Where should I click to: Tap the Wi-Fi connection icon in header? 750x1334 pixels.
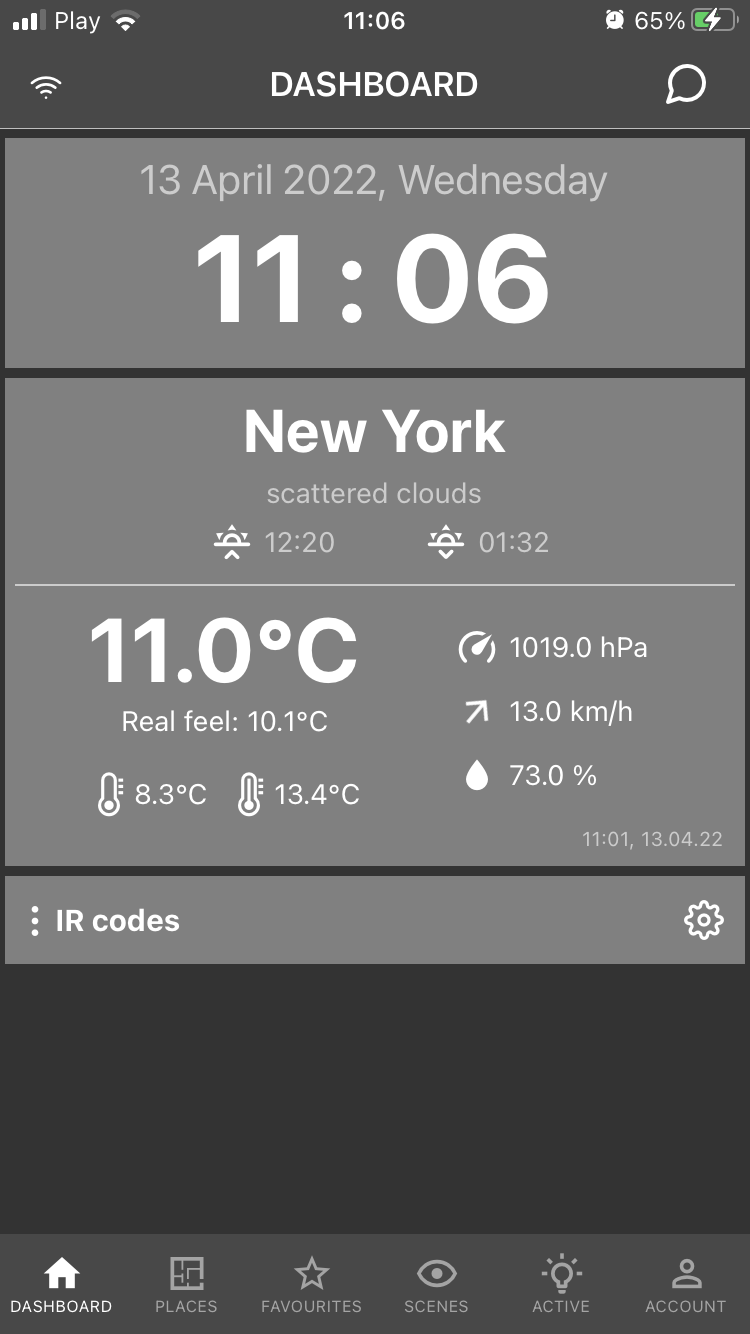(x=46, y=86)
